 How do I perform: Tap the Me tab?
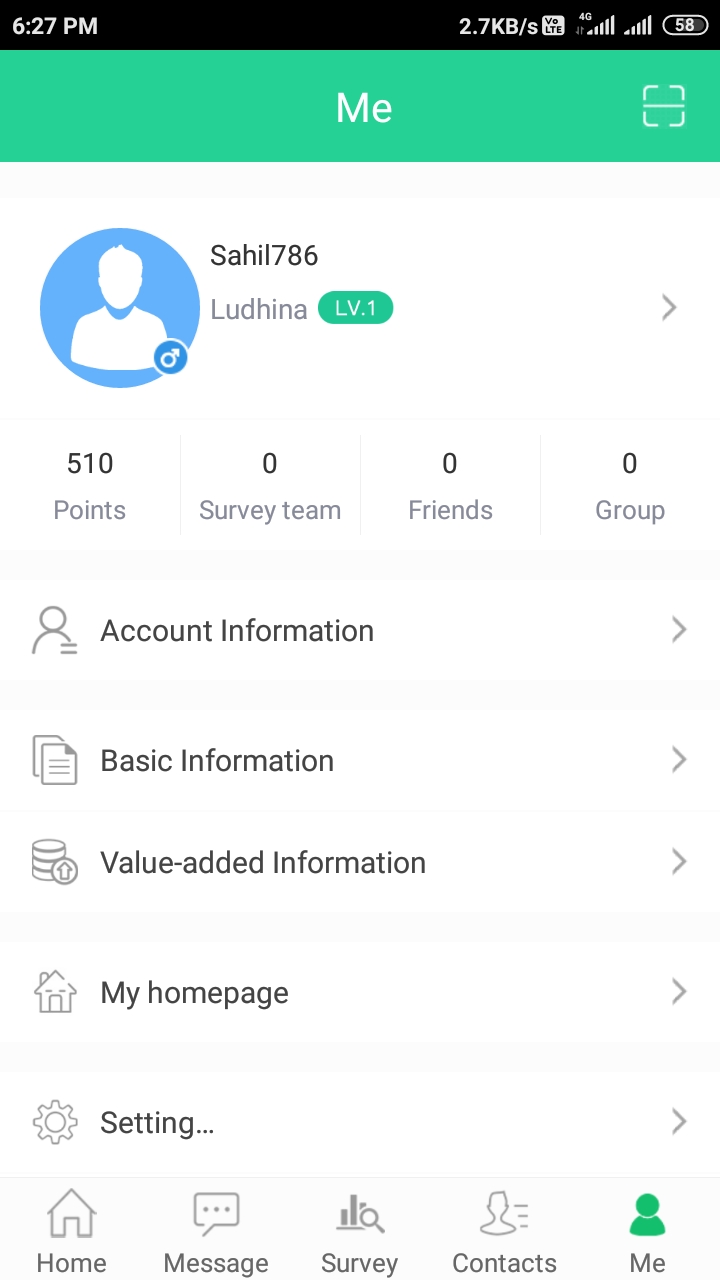coord(648,1232)
